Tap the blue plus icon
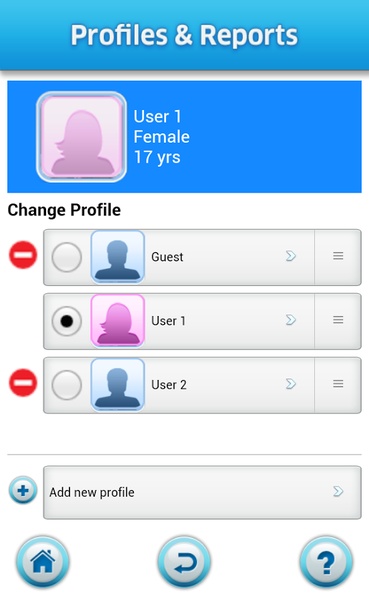The width and height of the screenshot is (369, 600). [x=23, y=490]
